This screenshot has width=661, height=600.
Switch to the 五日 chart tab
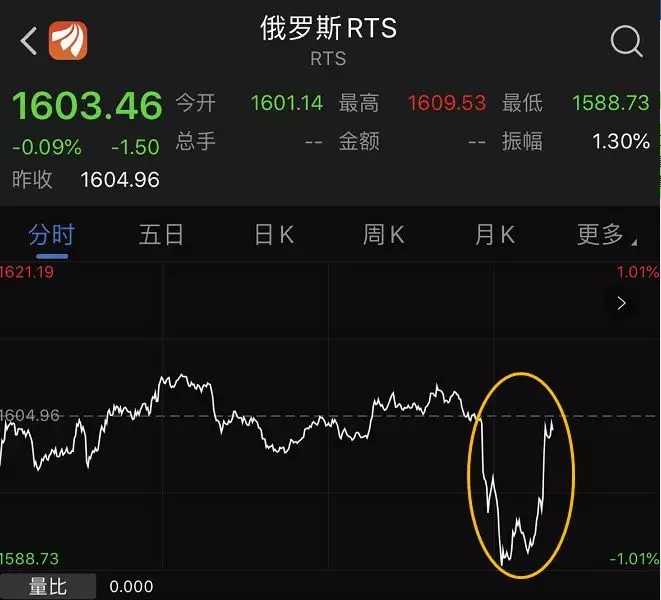[162, 235]
